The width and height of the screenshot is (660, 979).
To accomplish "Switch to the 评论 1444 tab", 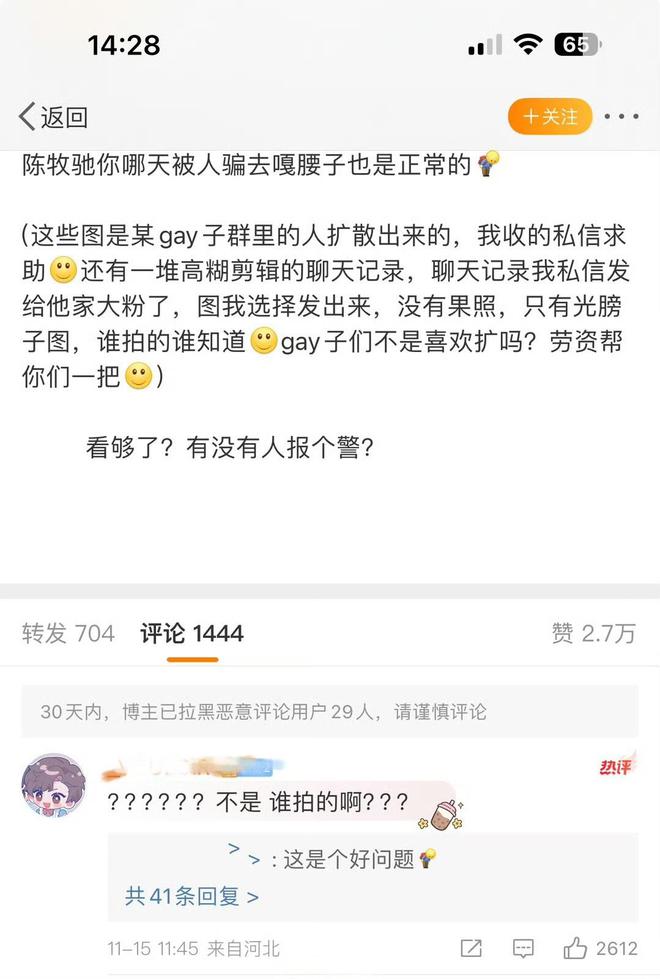I will pos(192,633).
